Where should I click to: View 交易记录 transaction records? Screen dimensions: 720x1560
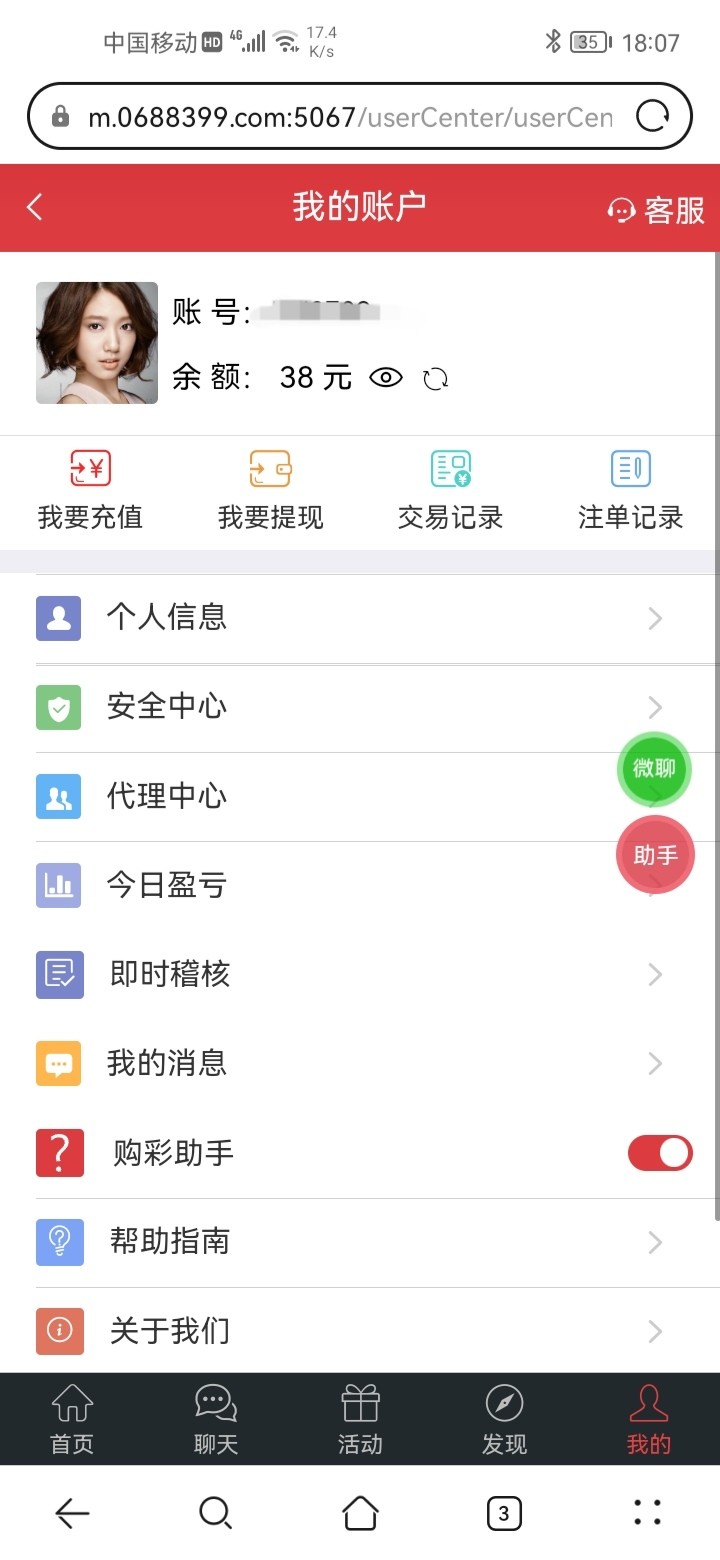(450, 490)
